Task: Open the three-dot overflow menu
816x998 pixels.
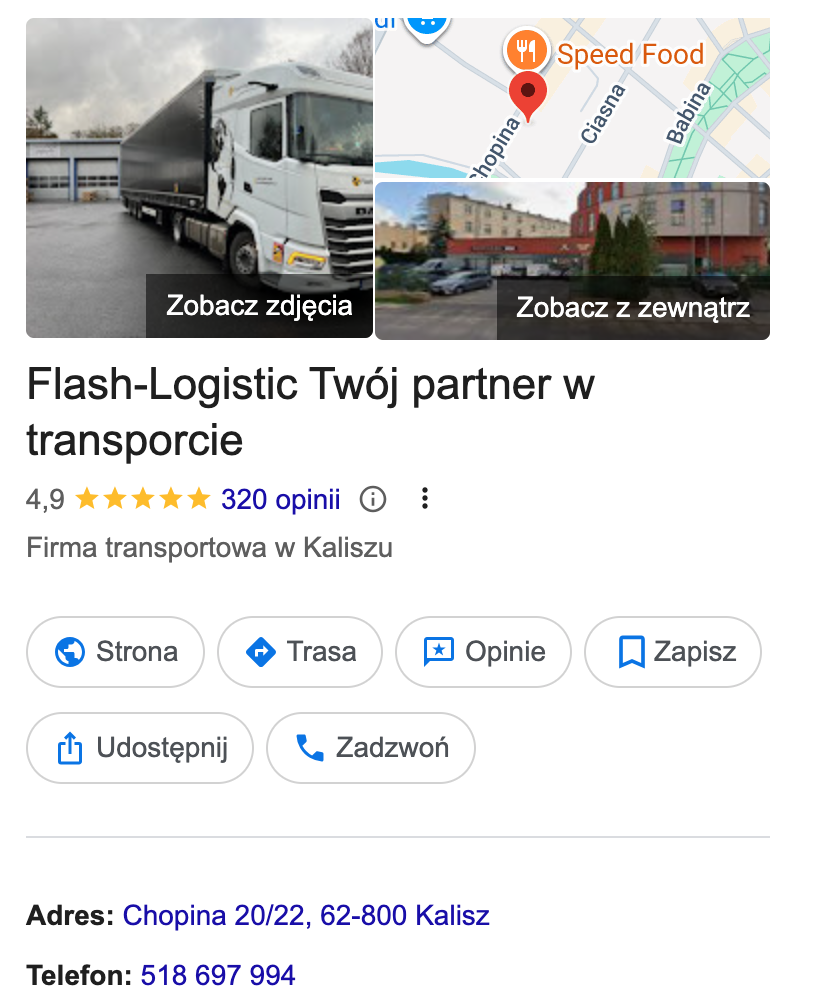Action: coord(424,497)
